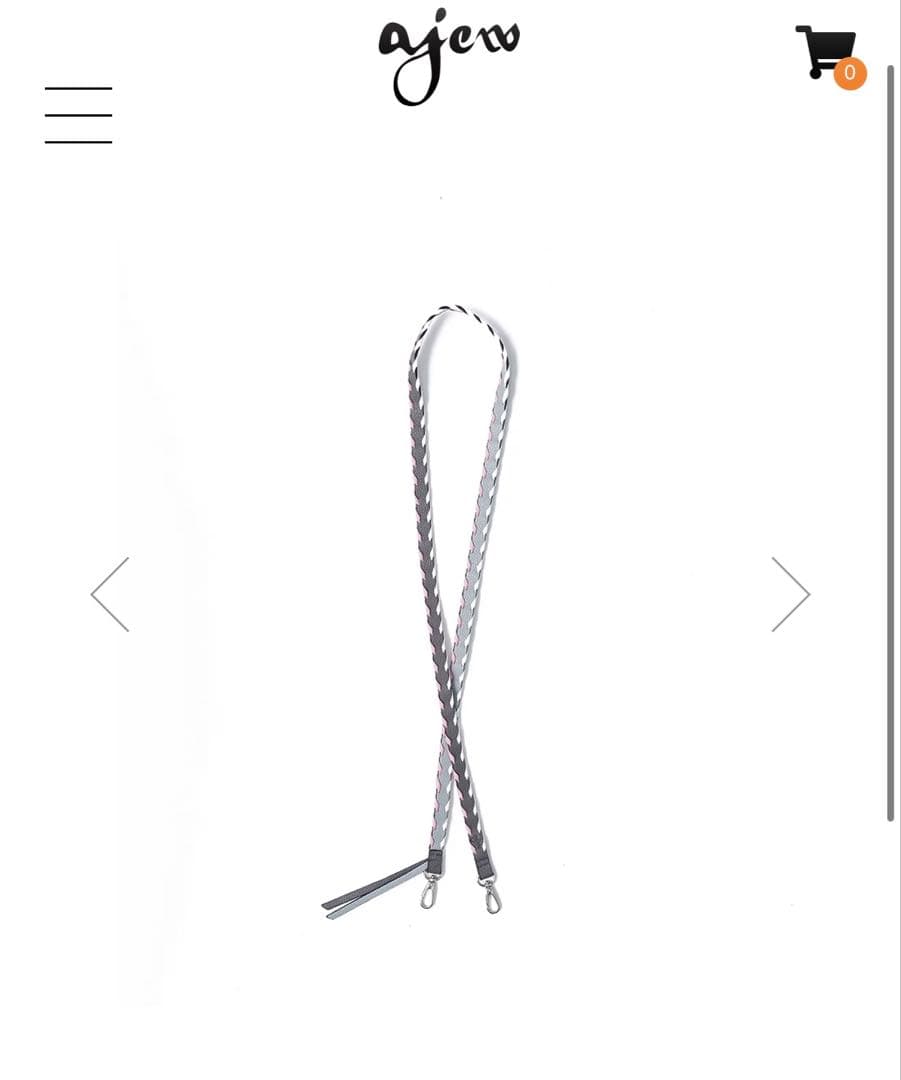The width and height of the screenshot is (901, 1080).
Task: Open the shopping cart
Action: (828, 54)
